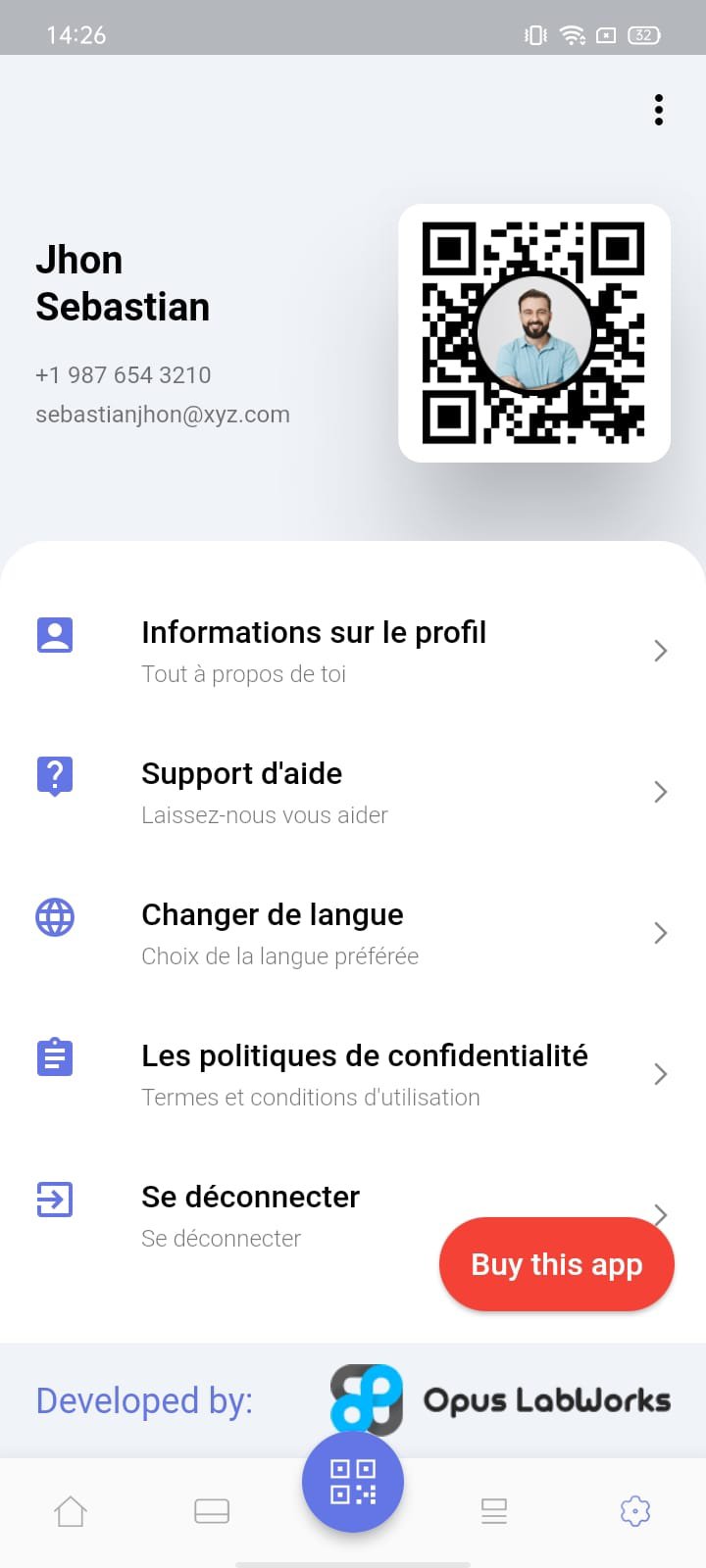Switch to the card tab
Screen dimensions: 706x1568
(212, 1511)
